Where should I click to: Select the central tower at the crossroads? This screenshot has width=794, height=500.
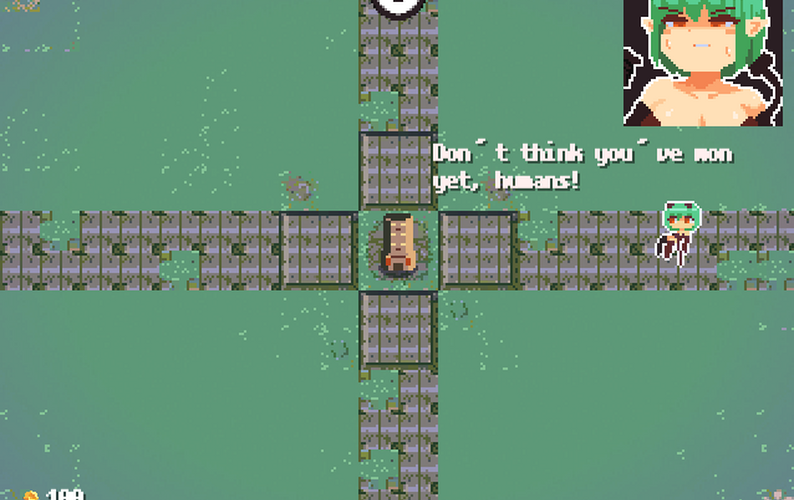point(398,245)
